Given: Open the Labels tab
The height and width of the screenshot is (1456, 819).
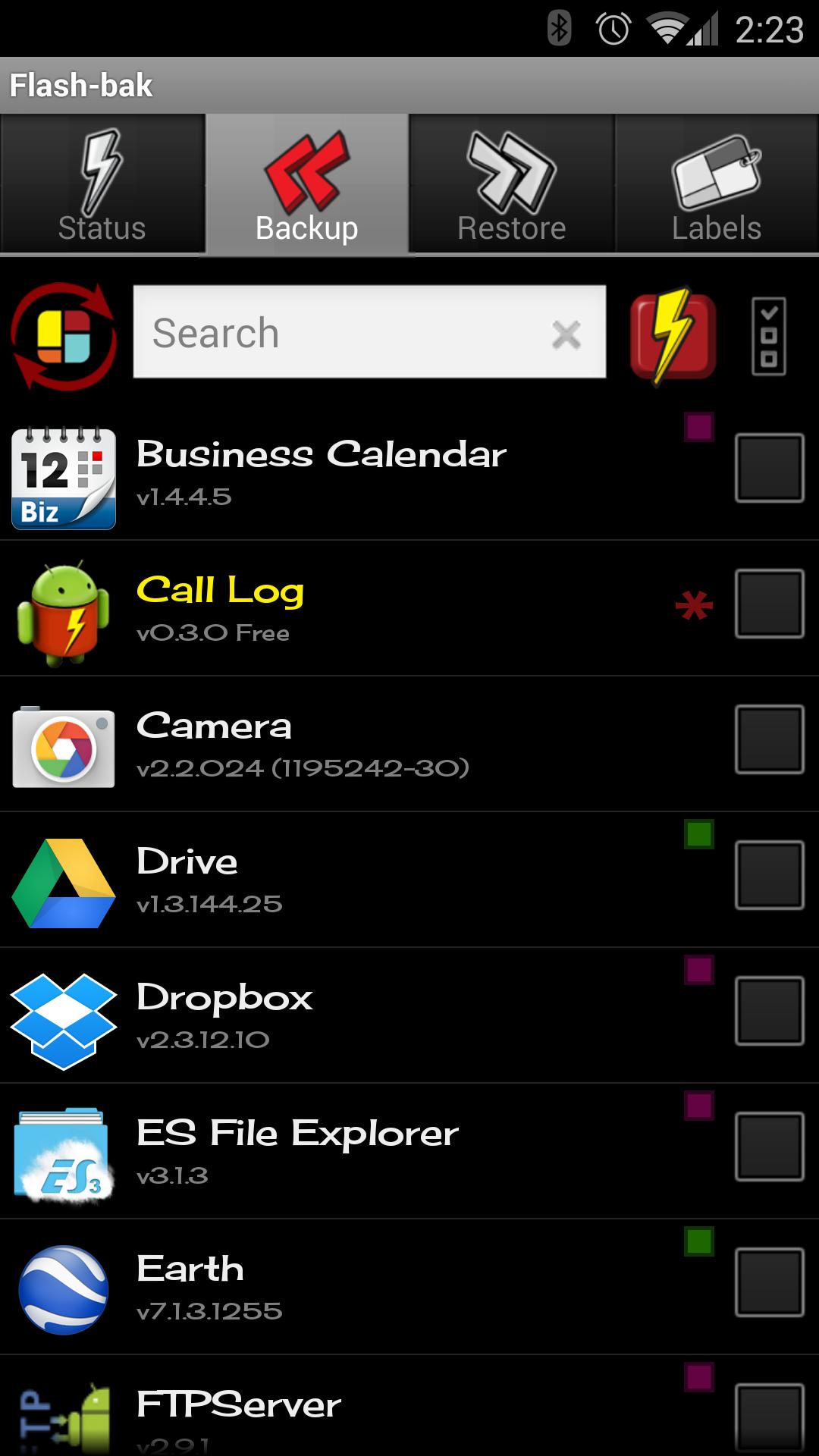Looking at the screenshot, I should point(717,184).
